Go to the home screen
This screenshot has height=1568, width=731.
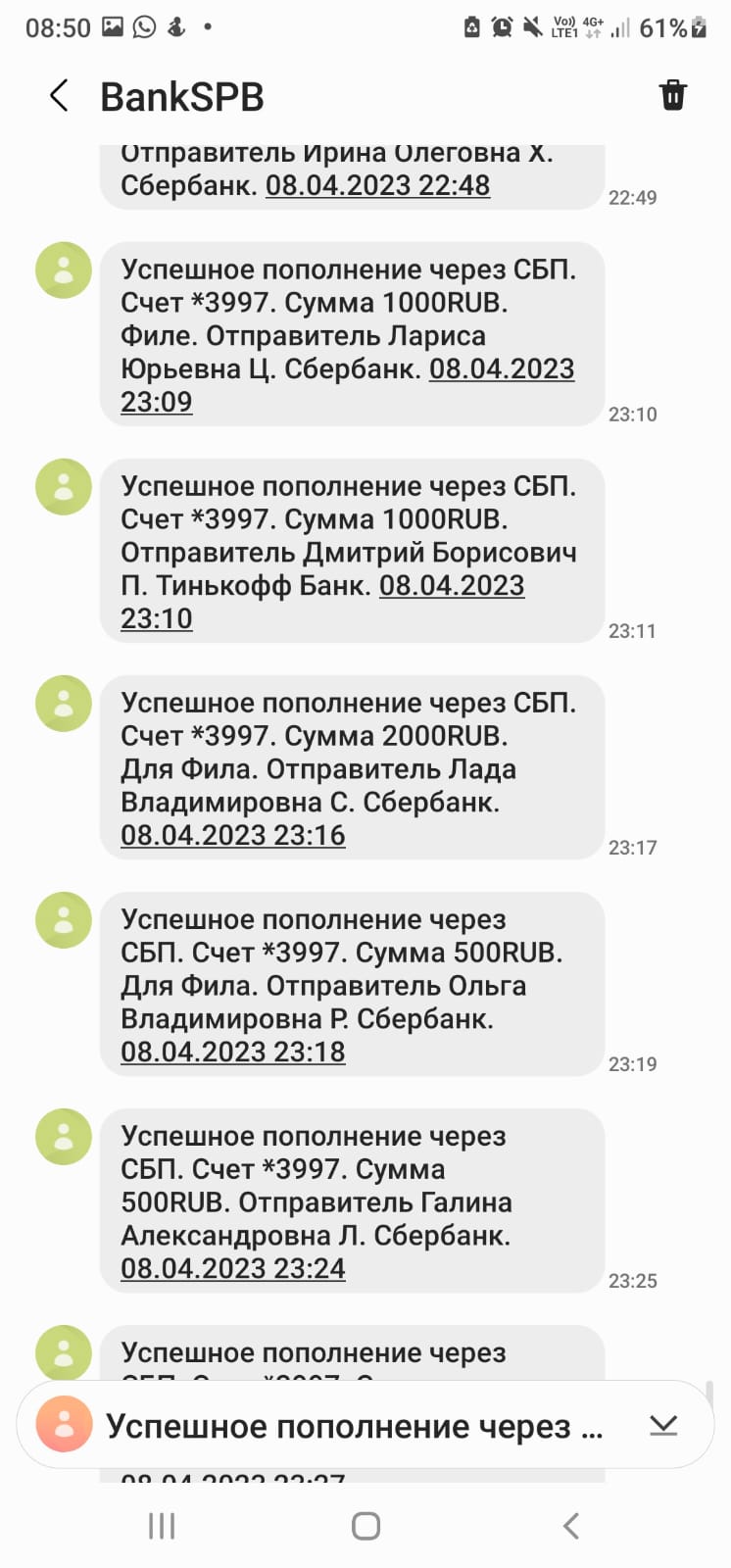point(365,1526)
